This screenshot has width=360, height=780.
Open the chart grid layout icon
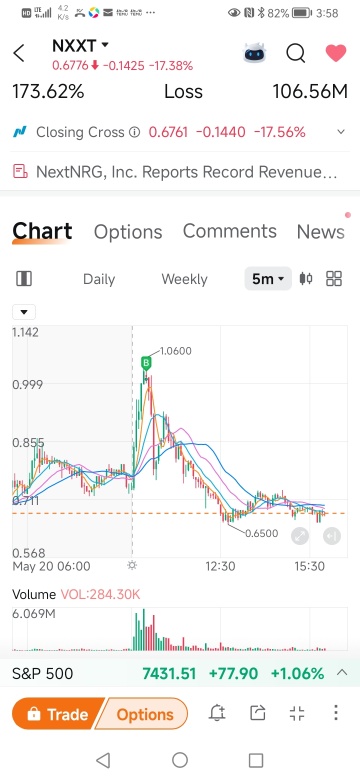(334, 279)
